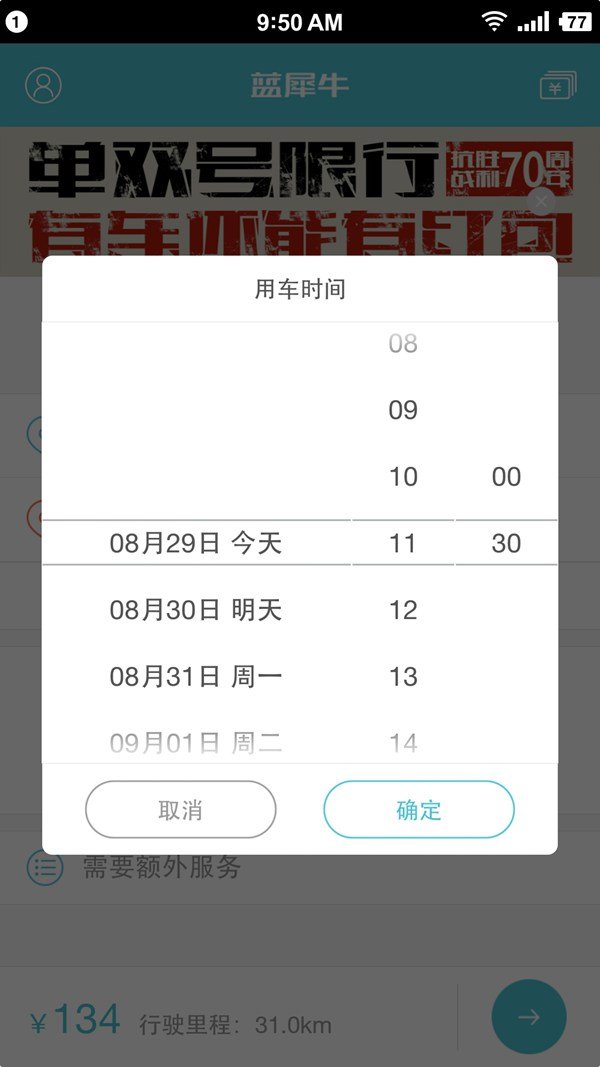
Task: Choose hour 12 in the picker
Action: click(403, 610)
